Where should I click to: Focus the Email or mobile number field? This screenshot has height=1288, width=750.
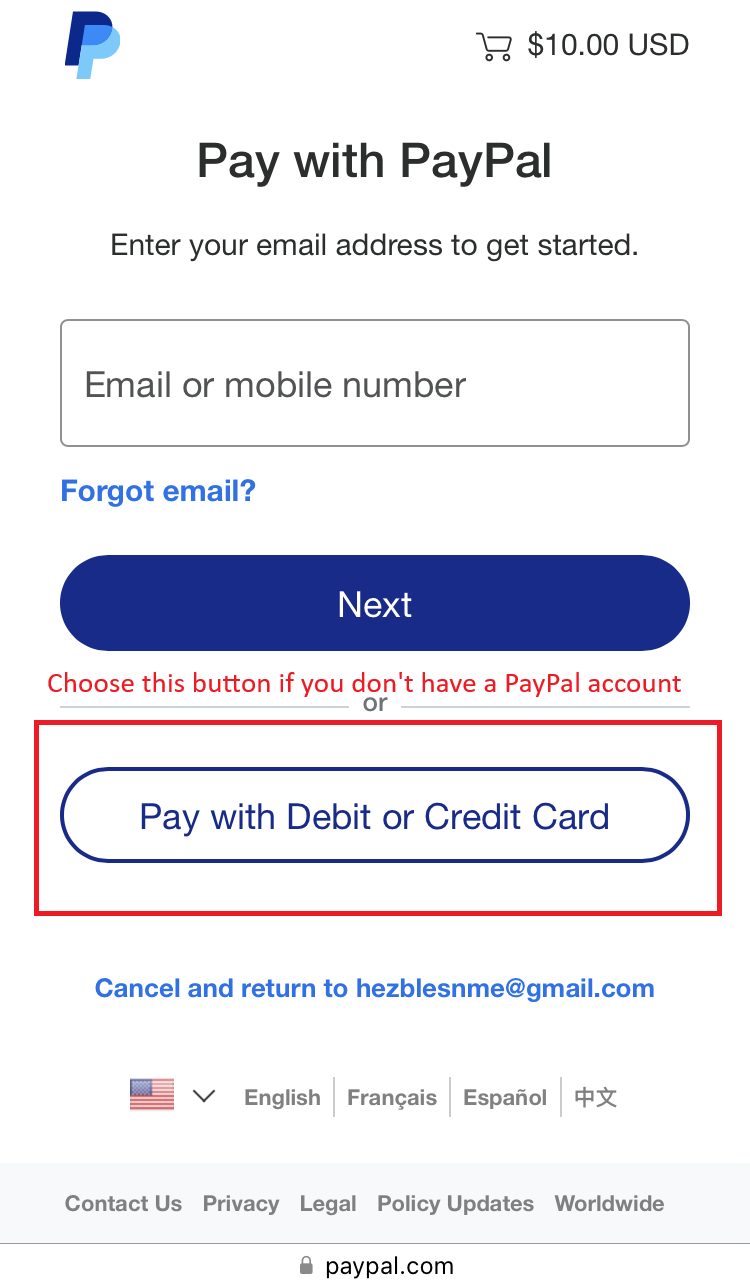374,384
